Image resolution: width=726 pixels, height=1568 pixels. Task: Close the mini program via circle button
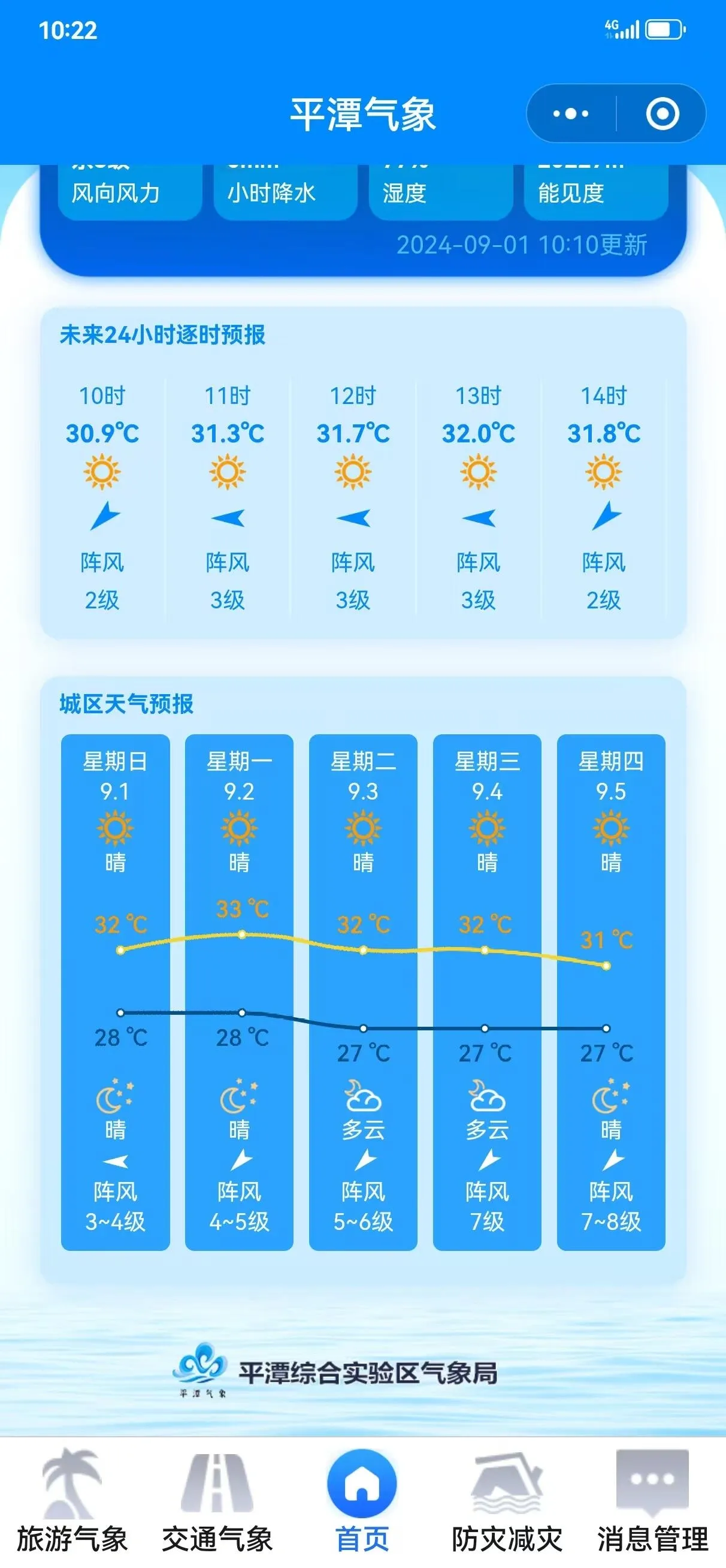pyautogui.click(x=661, y=114)
